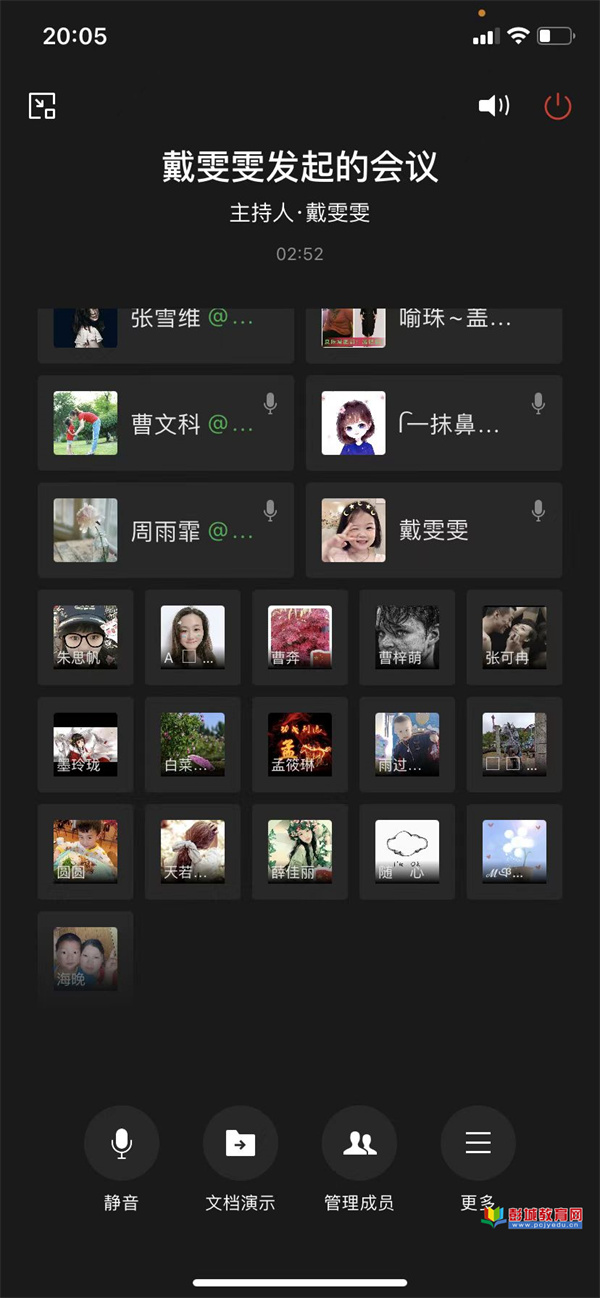Open host 戴雯雯's participant card
This screenshot has height=1298, width=600.
(433, 530)
